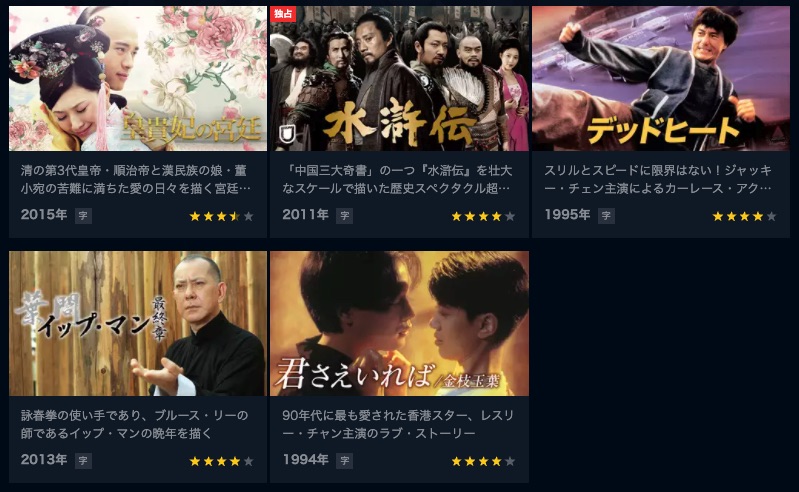Open the 皇貴妃の宮廷 drama card
The width and height of the screenshot is (799, 492).
pos(138,80)
